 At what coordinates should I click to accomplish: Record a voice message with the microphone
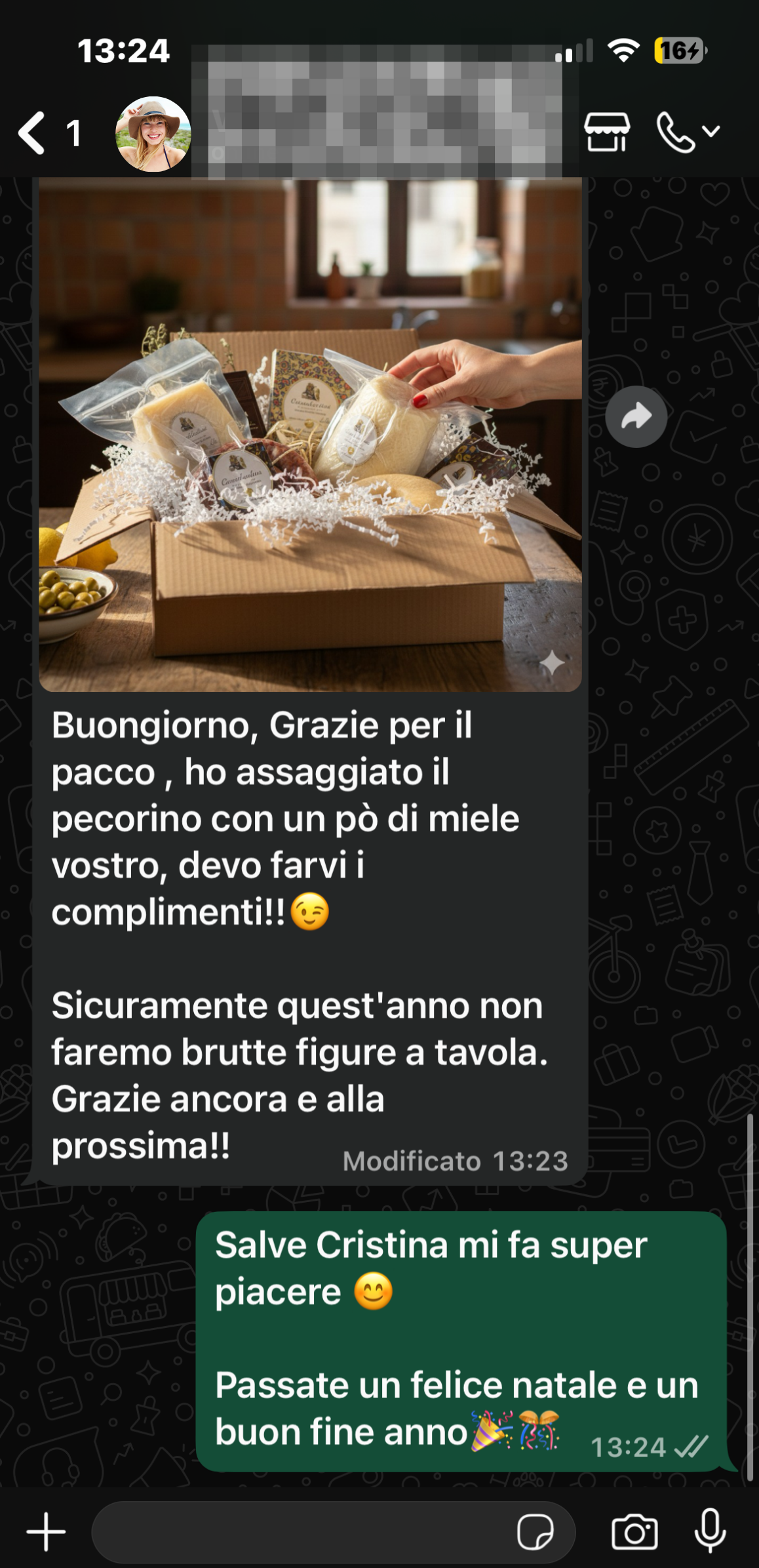click(x=710, y=1531)
